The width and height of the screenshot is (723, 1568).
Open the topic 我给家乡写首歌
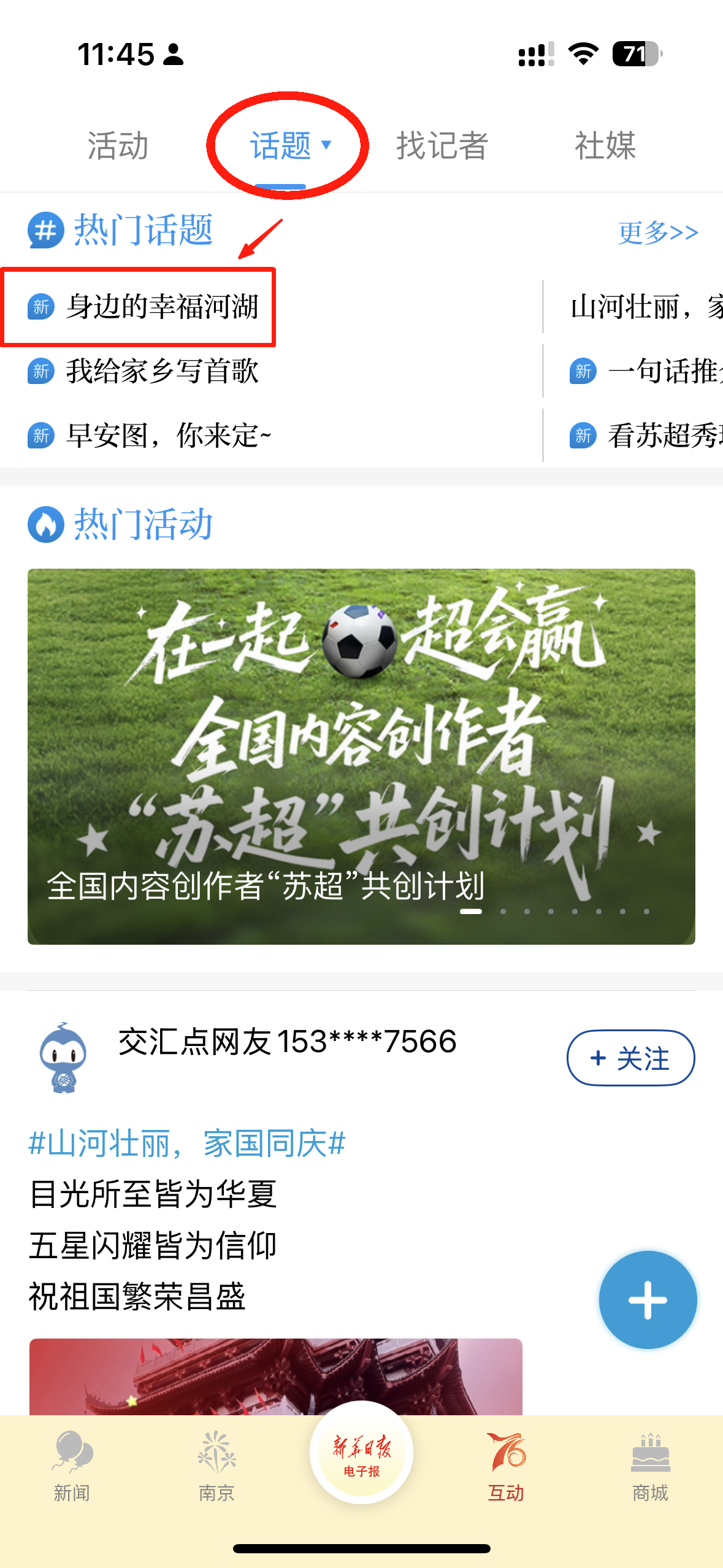pyautogui.click(x=162, y=371)
